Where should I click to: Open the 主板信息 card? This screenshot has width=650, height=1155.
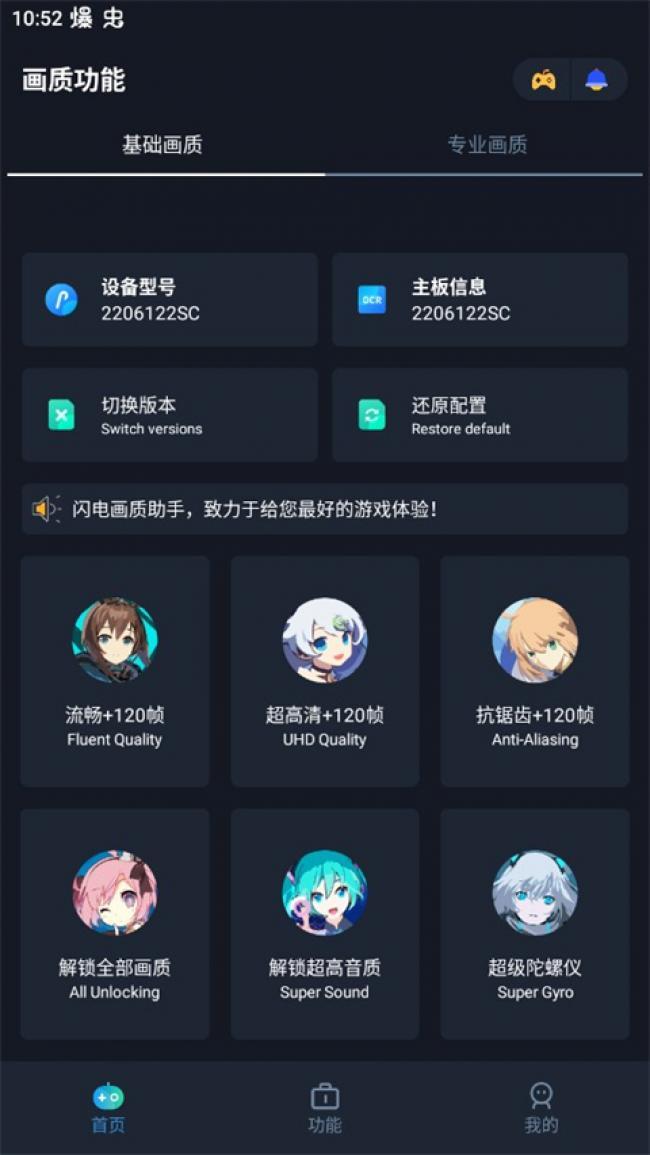click(x=480, y=300)
